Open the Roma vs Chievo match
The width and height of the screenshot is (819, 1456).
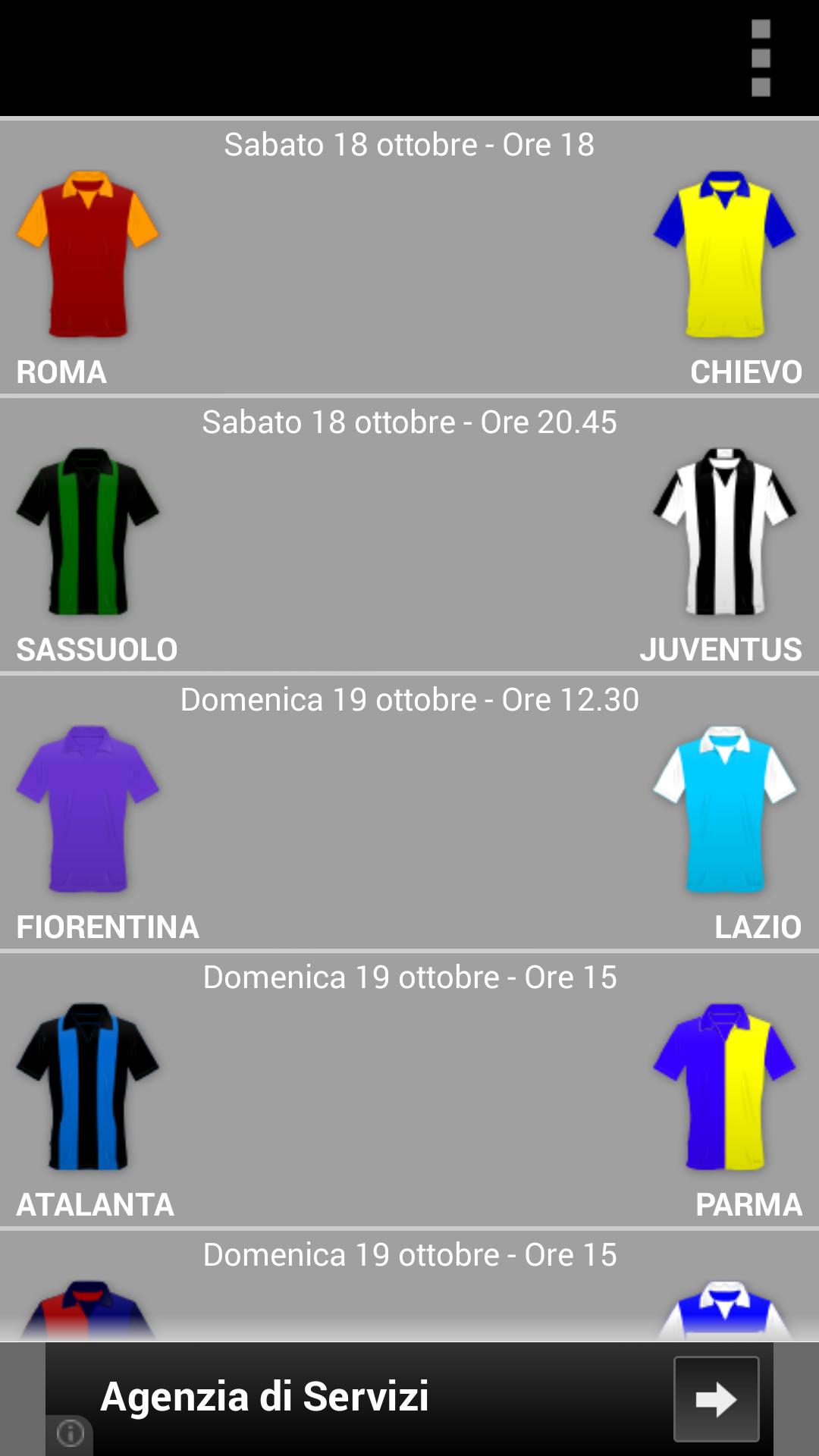(x=409, y=258)
